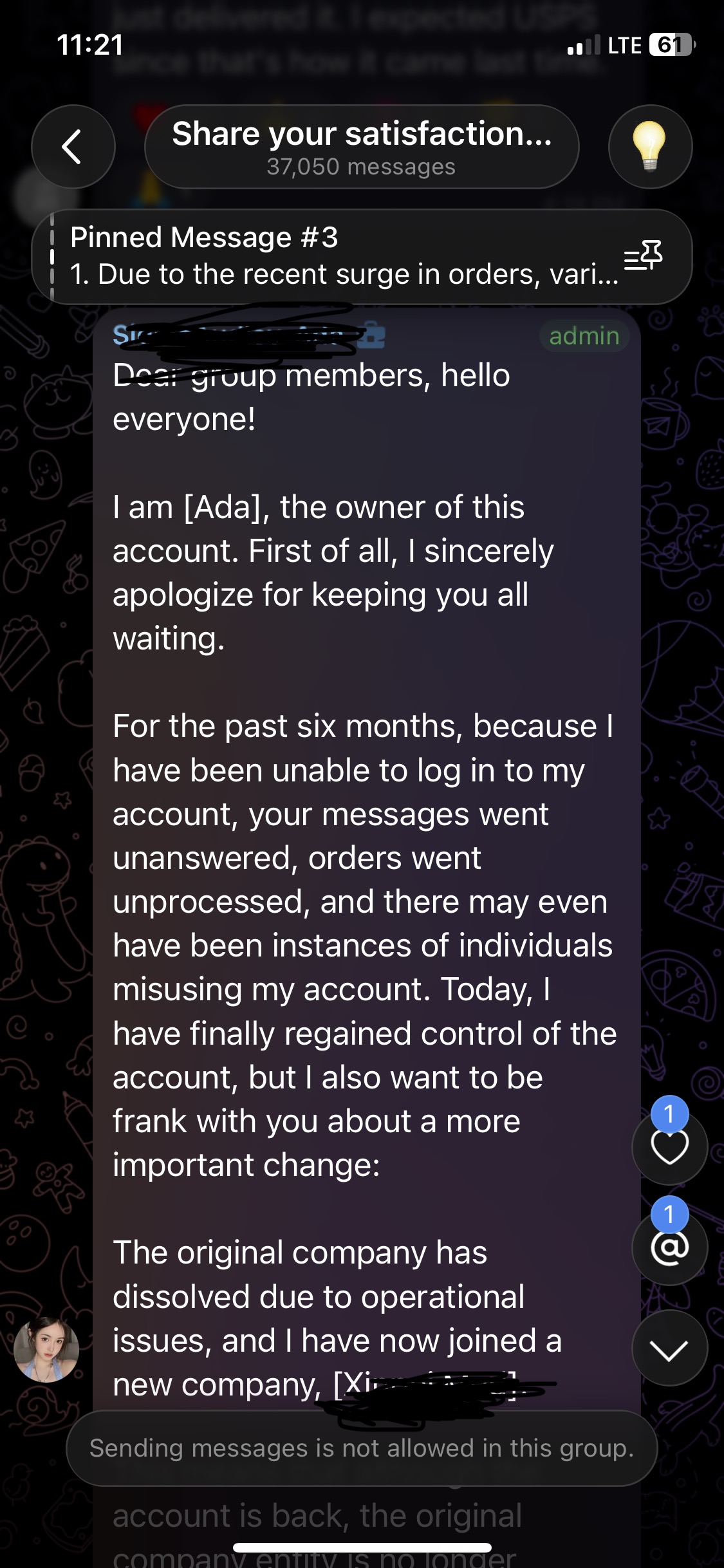The height and width of the screenshot is (1568, 724).
Task: Jump to the unread mention
Action: [669, 1247]
